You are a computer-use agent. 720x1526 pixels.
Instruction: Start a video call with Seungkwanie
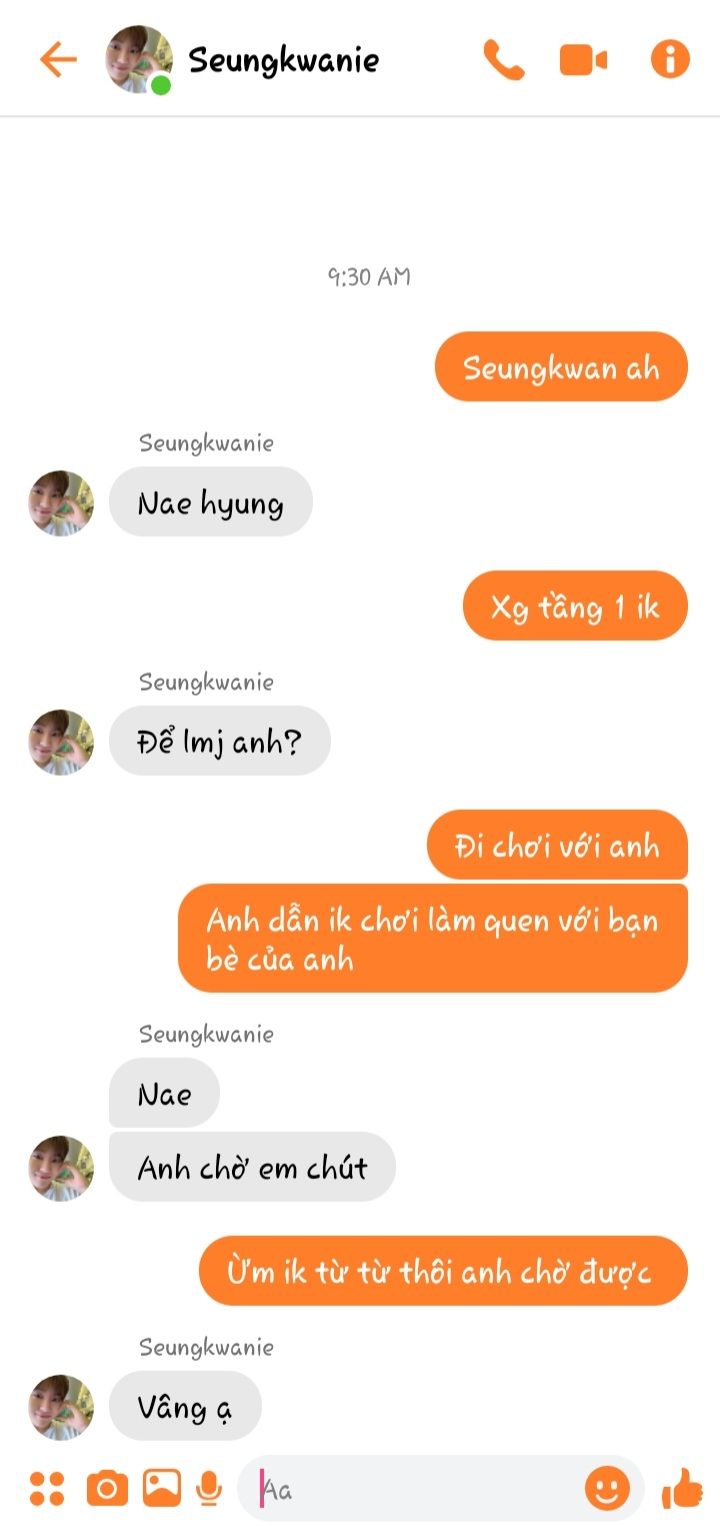coord(583,61)
